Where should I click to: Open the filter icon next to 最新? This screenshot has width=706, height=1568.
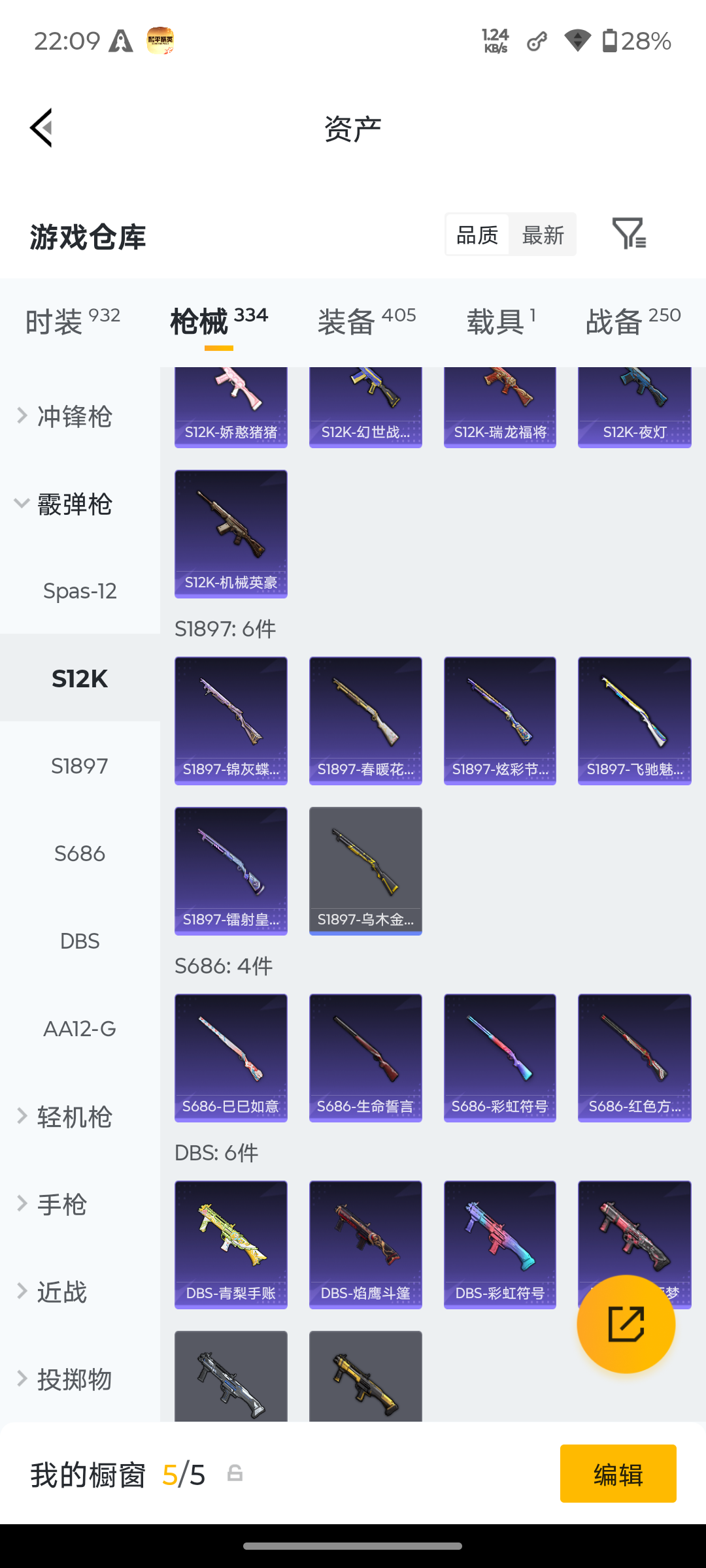[x=629, y=233]
